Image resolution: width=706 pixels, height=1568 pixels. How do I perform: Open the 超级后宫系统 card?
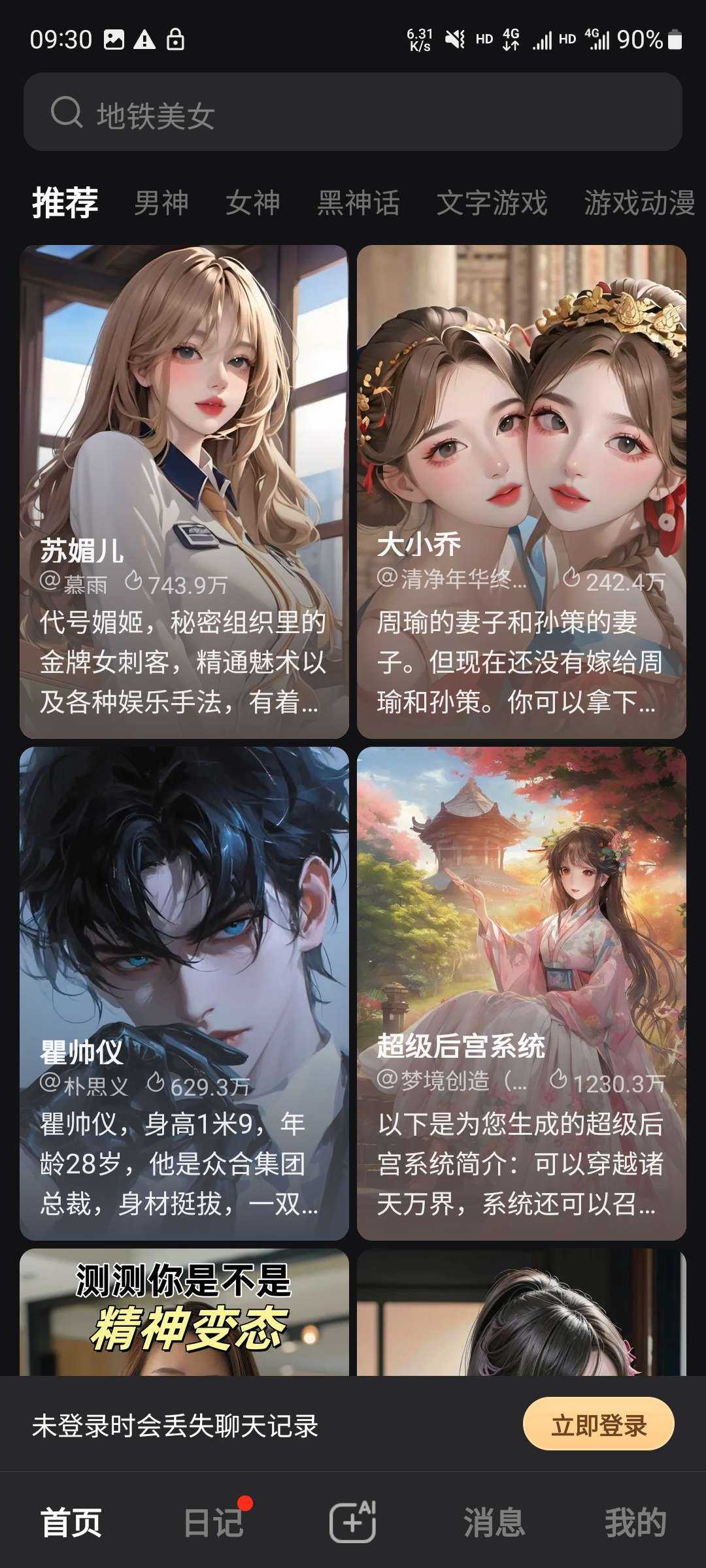tap(521, 993)
